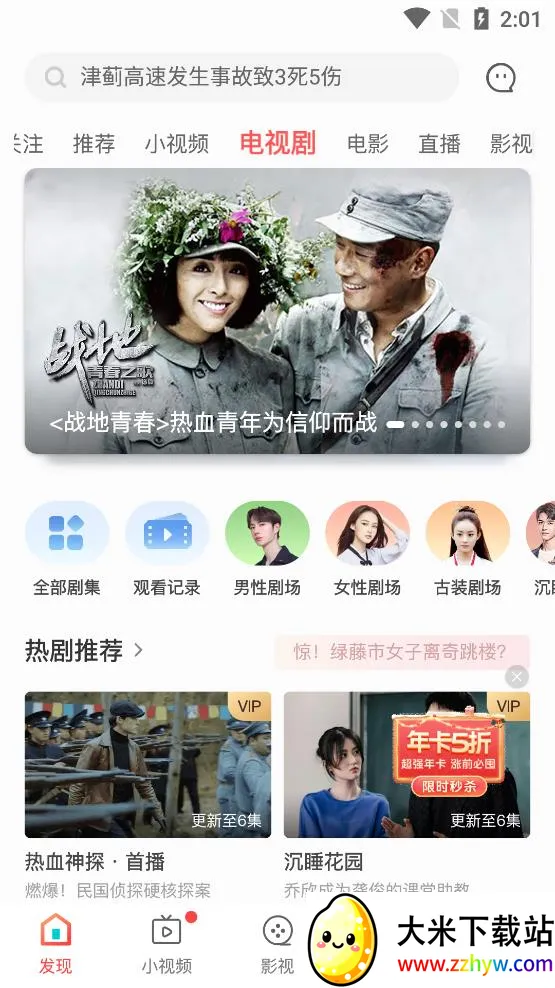The width and height of the screenshot is (555, 988).
Task: Dismiss the 年卡5折 floating ad
Action: pyautogui.click(x=517, y=677)
